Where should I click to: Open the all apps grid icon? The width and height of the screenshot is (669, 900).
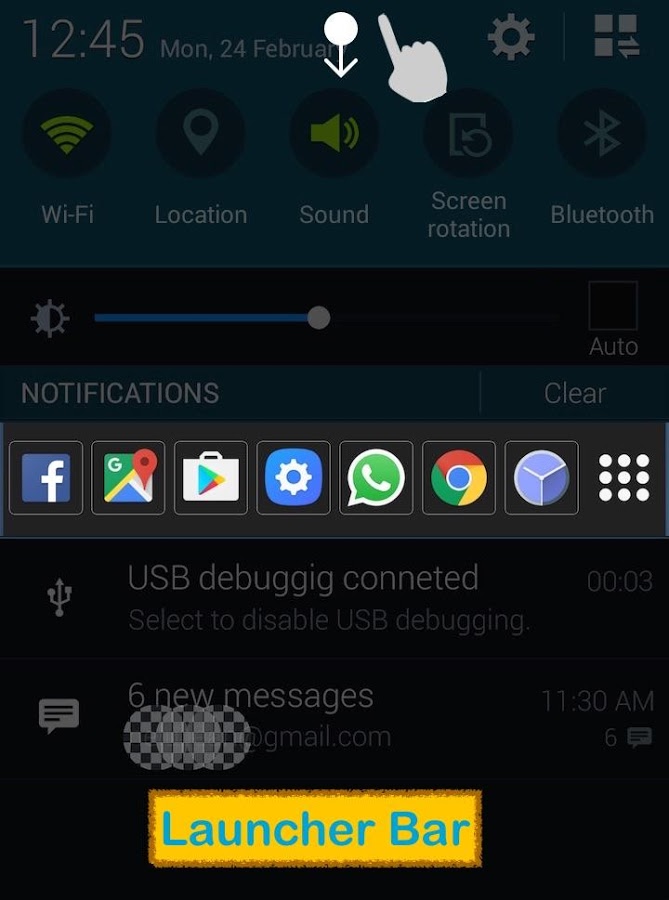click(x=623, y=478)
